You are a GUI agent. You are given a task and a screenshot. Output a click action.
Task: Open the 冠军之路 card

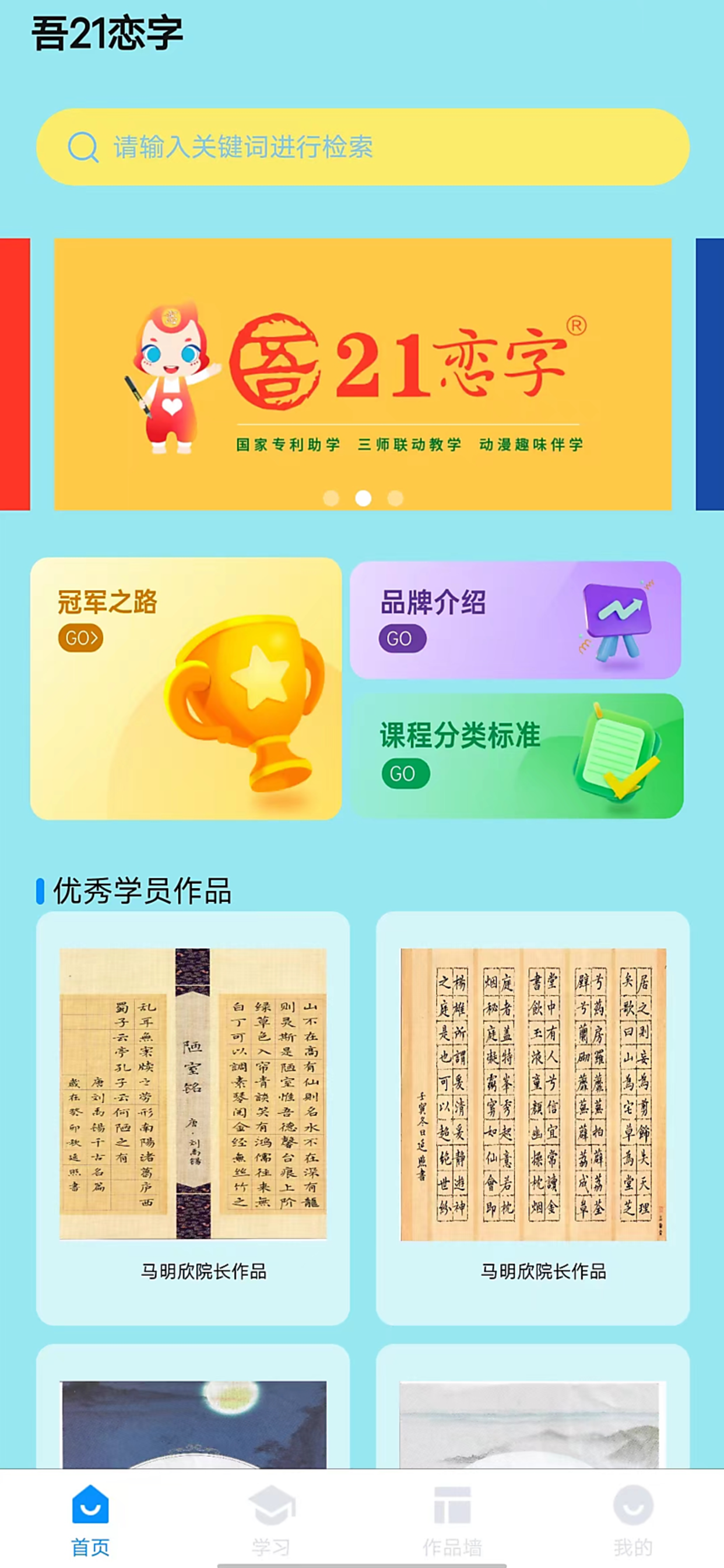[185, 688]
